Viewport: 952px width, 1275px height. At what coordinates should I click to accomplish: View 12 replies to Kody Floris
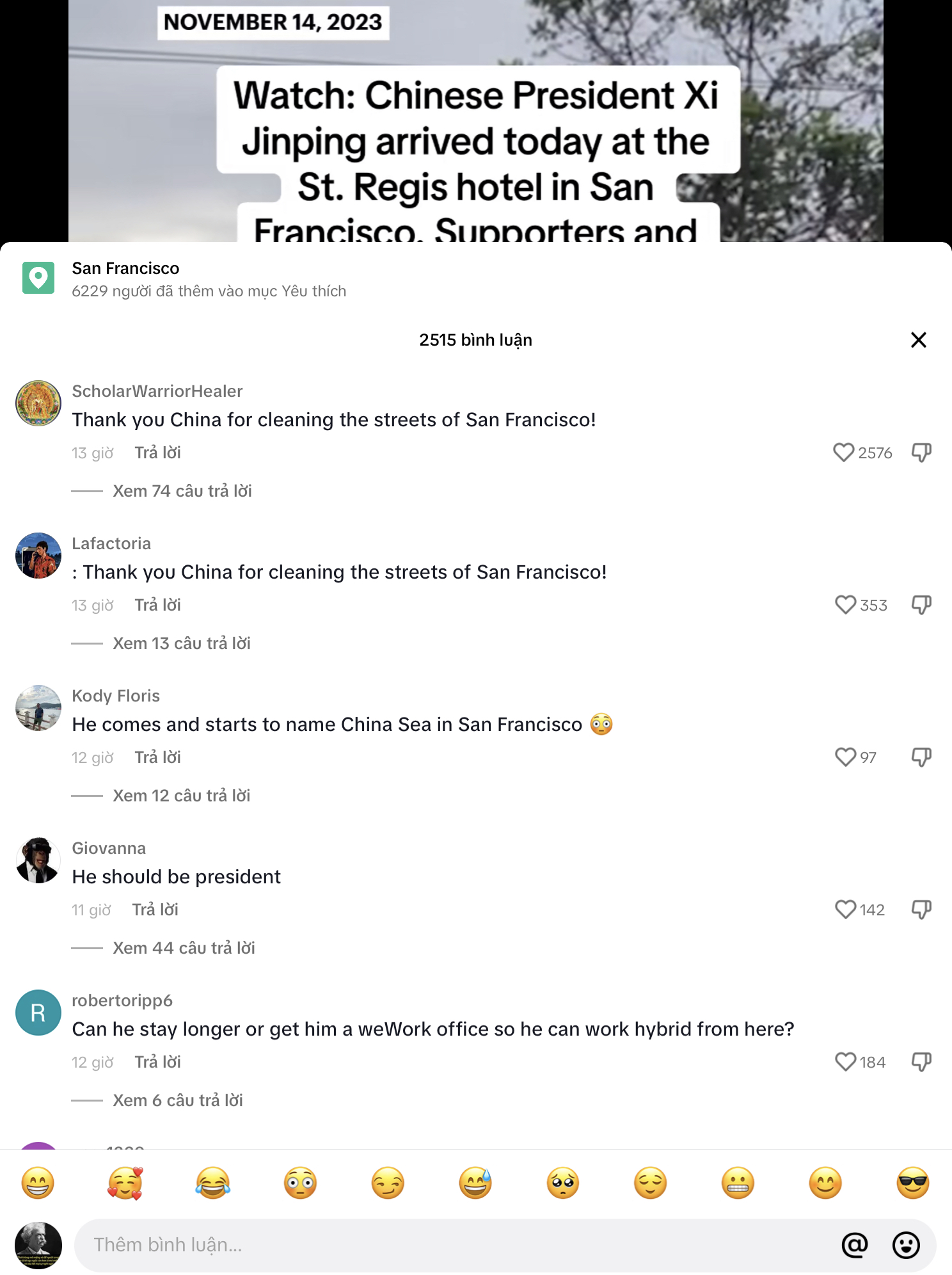181,796
